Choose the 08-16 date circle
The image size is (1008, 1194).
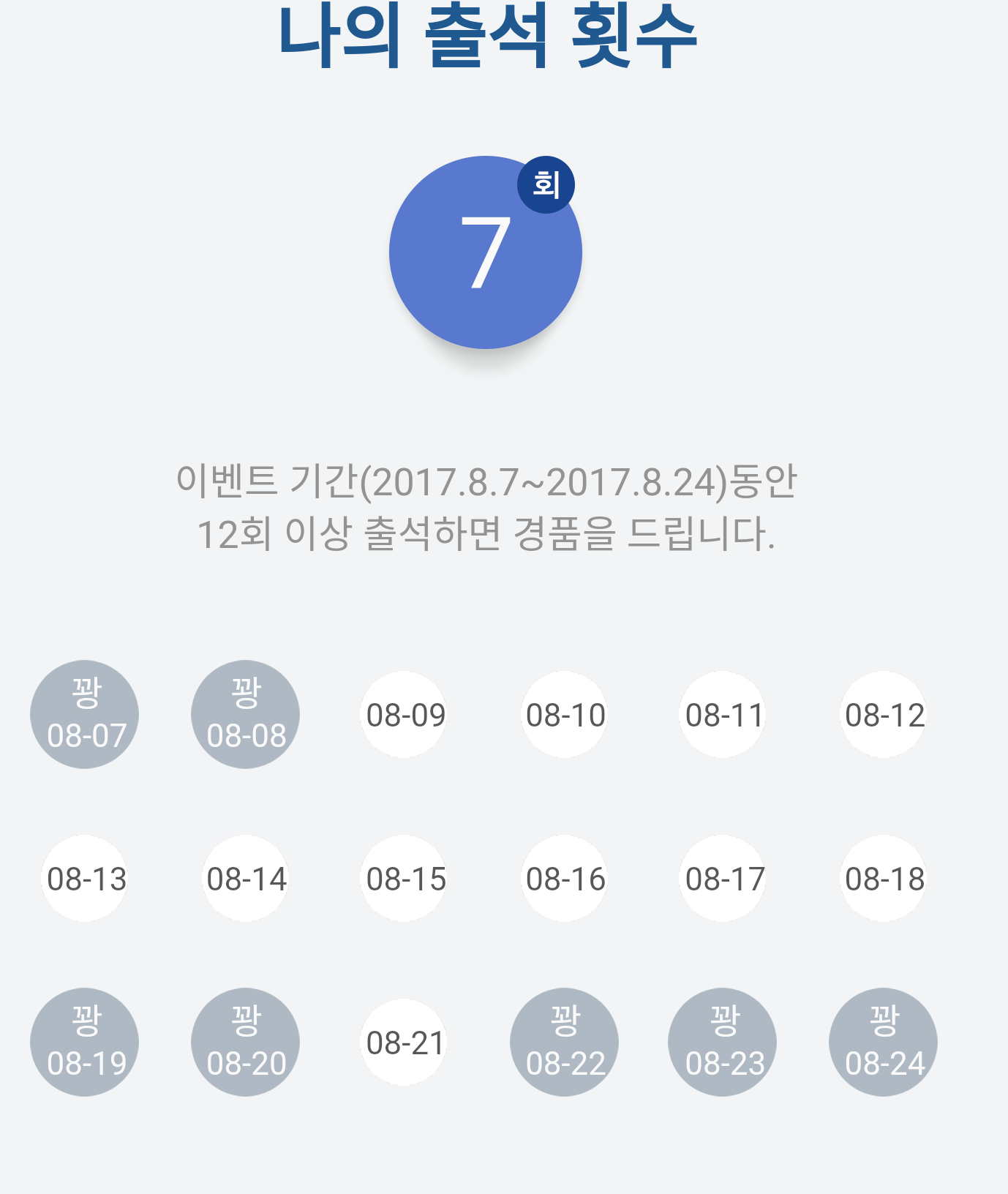pyautogui.click(x=565, y=878)
